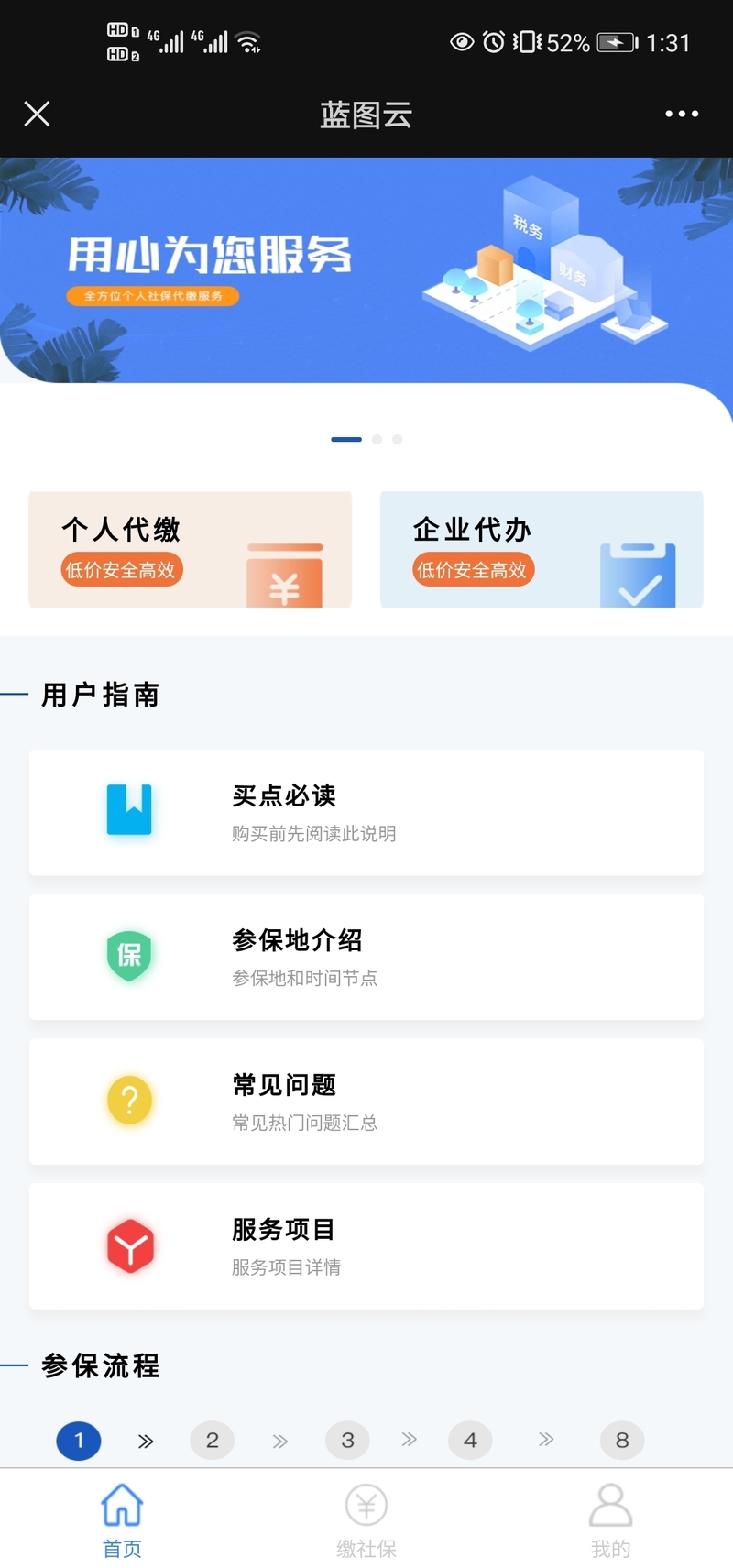The width and height of the screenshot is (733, 1568).
Task: Open the 用心为您服务 banner
Action: coord(366,270)
